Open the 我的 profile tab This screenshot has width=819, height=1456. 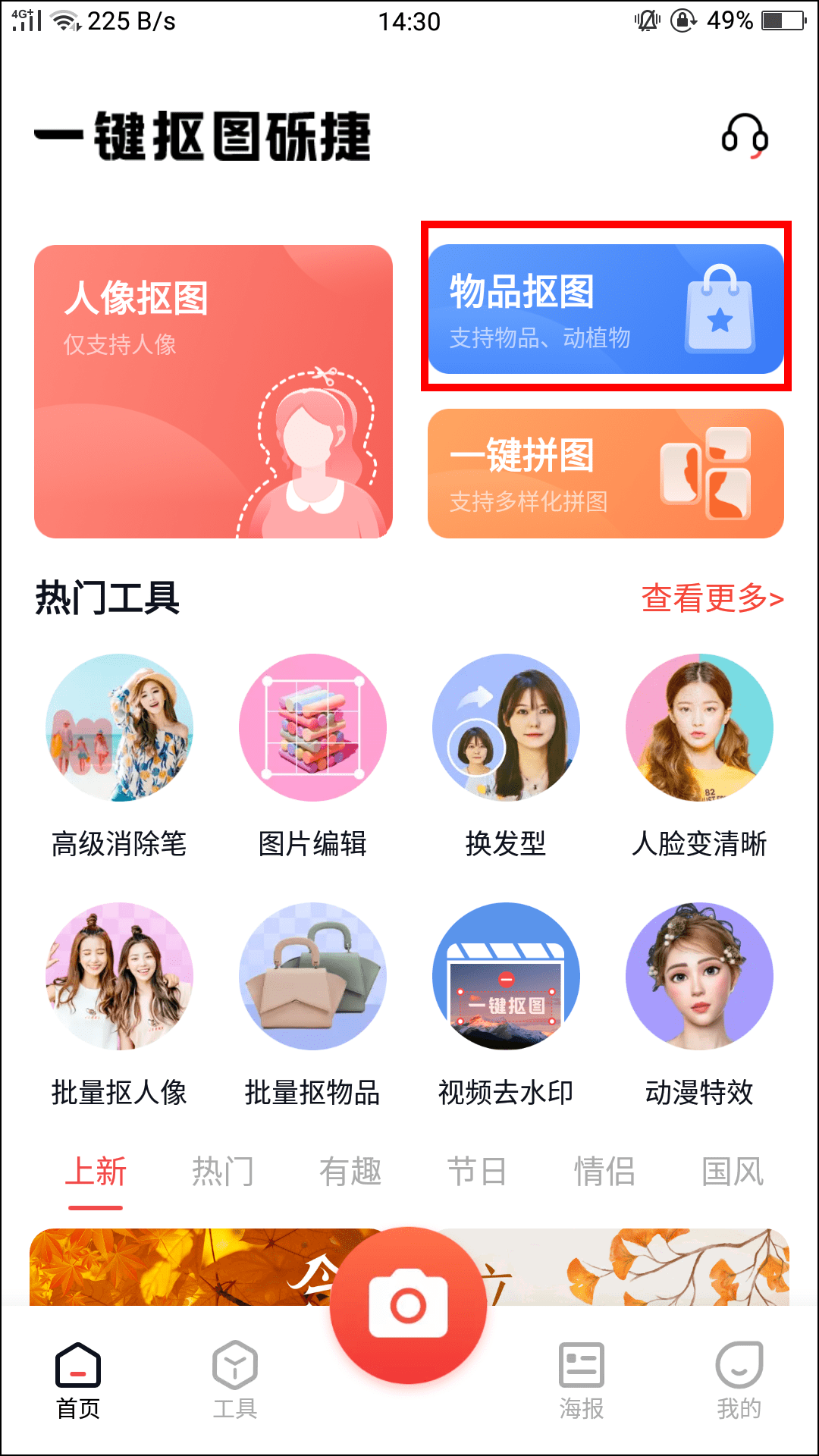point(739,1380)
